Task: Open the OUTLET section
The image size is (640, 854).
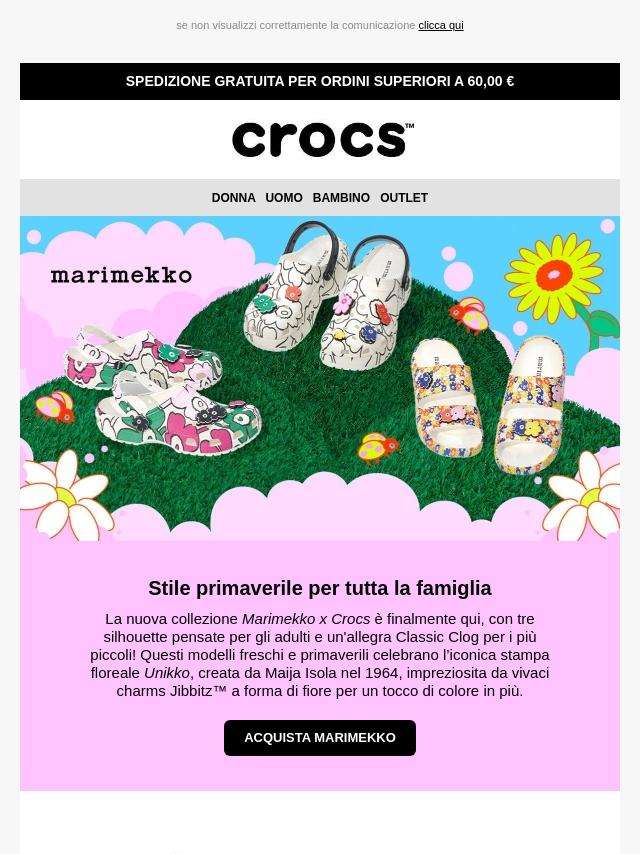Action: tap(404, 198)
